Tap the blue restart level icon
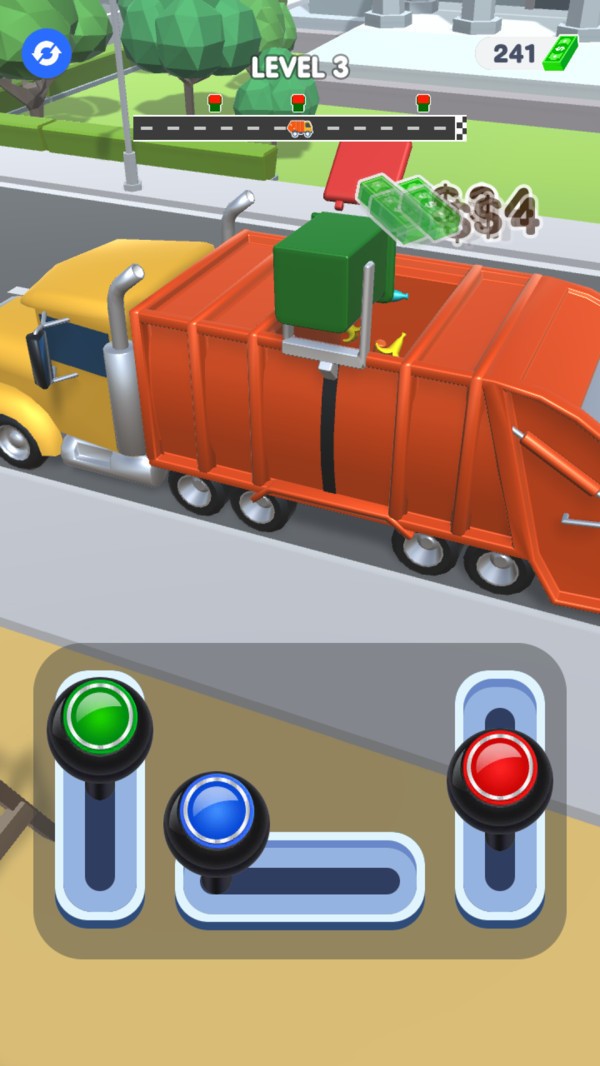 [47, 53]
